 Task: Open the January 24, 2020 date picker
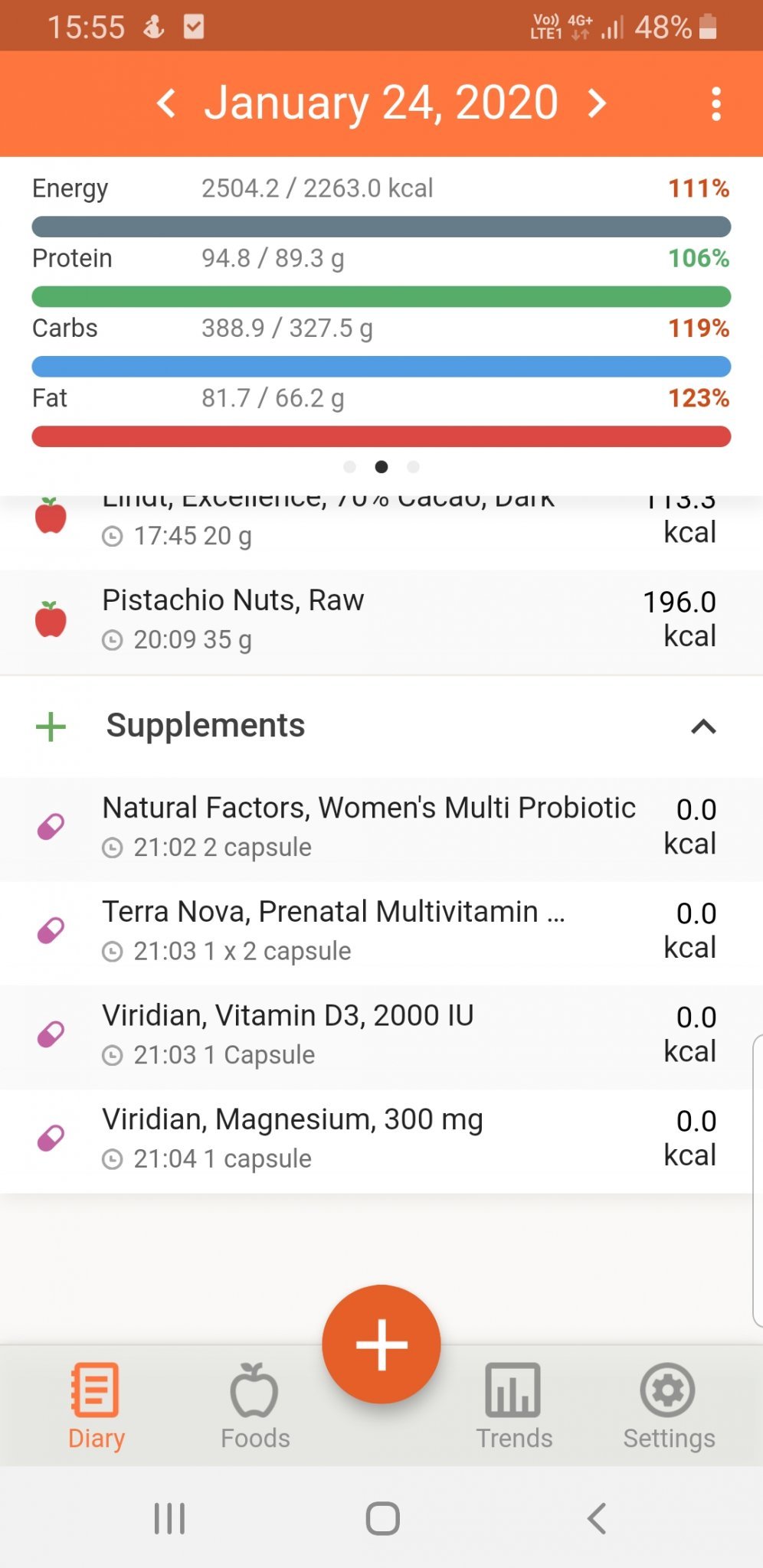[381, 103]
